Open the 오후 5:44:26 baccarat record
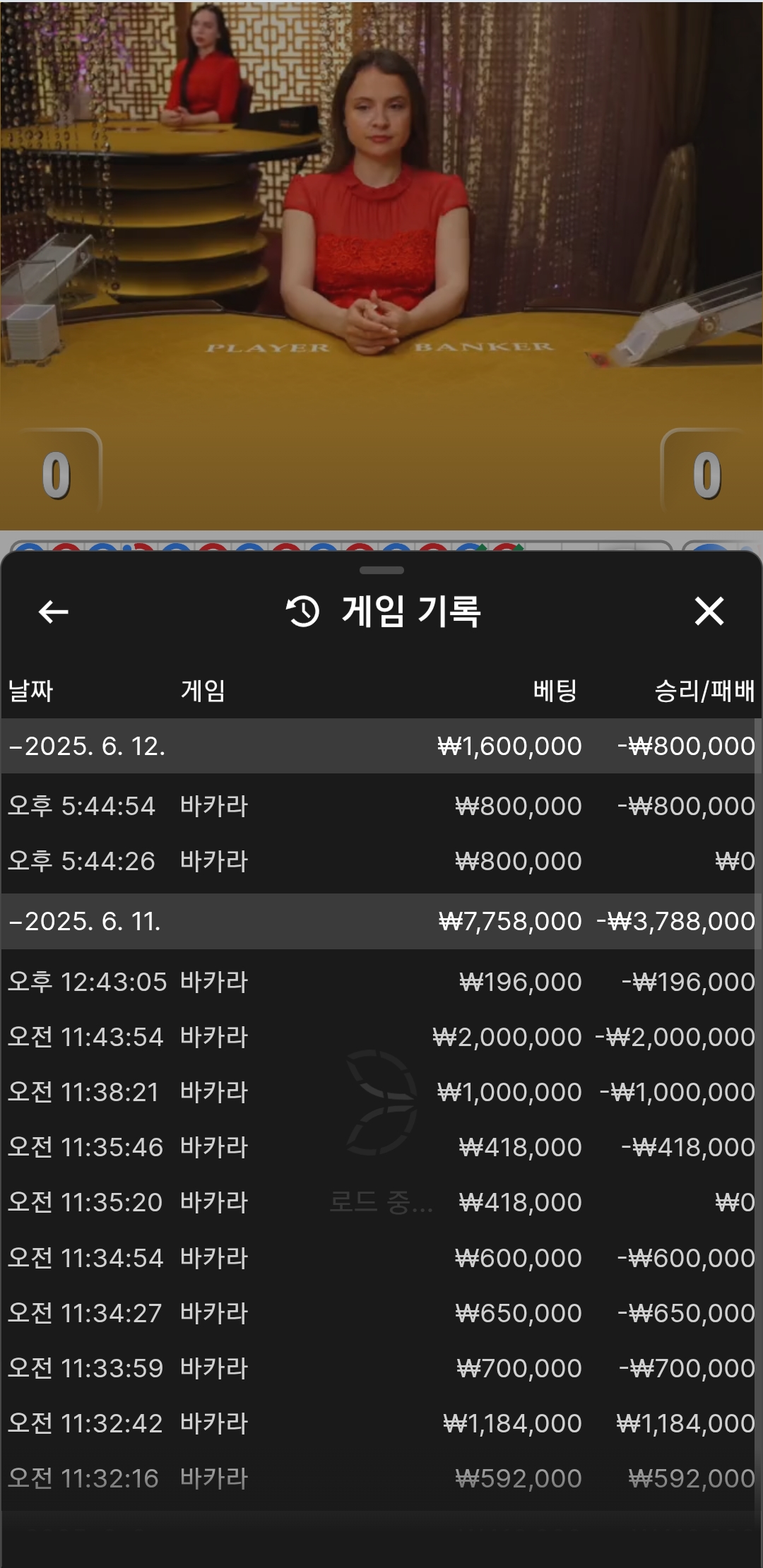This screenshot has width=763, height=1568. coord(381,861)
